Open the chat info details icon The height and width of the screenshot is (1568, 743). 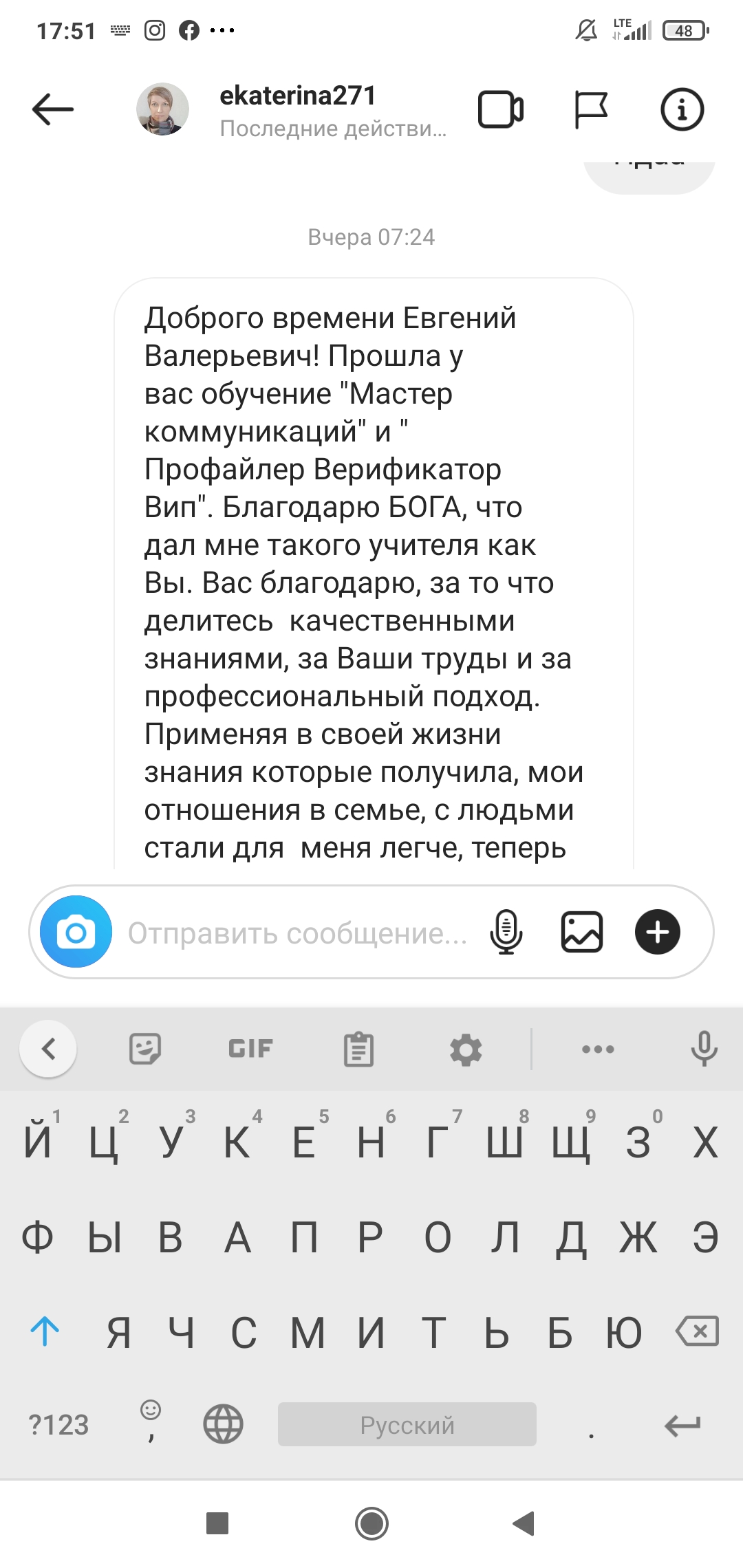pos(682,109)
